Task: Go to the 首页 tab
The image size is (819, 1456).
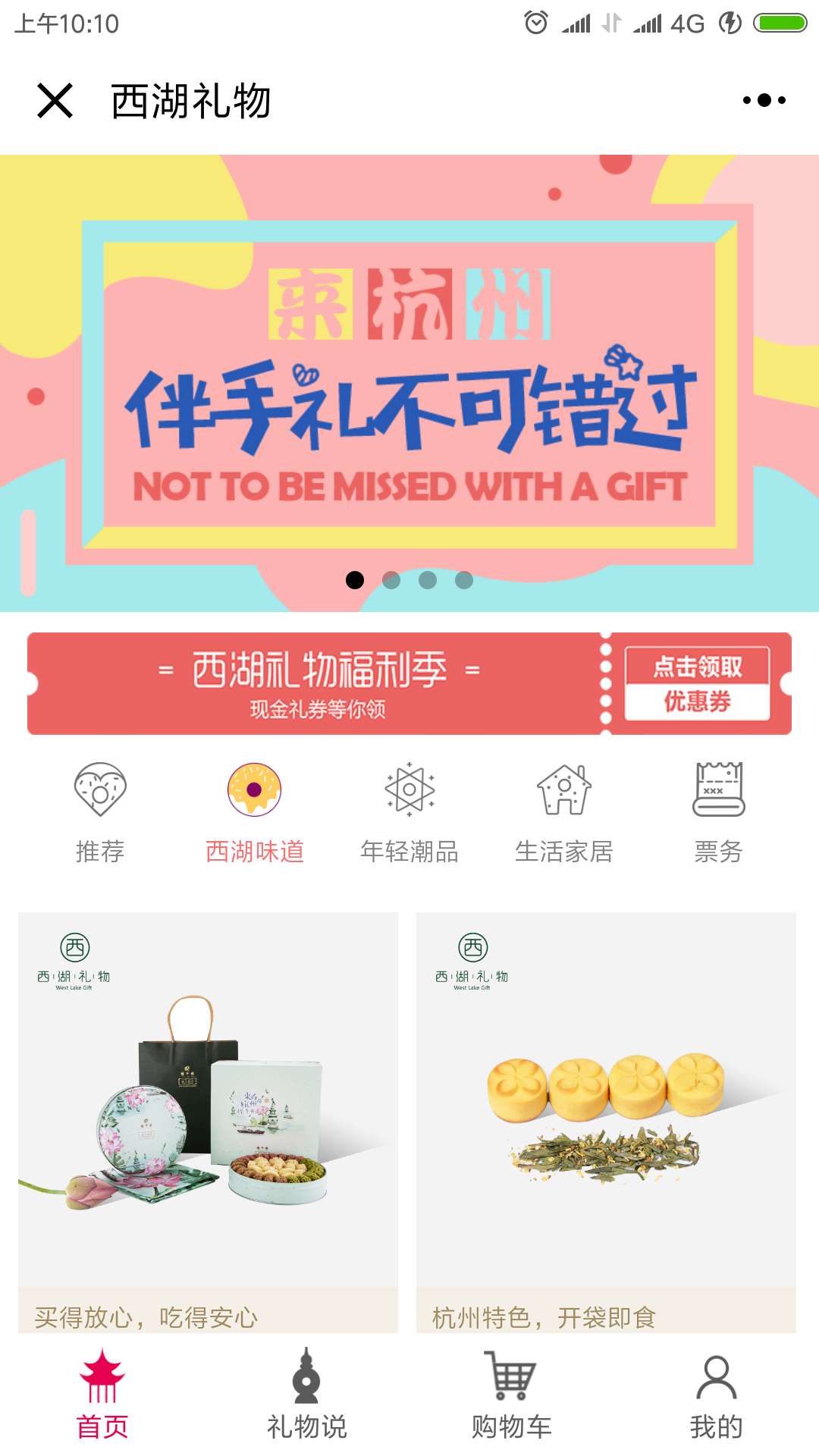Action: pos(102,1395)
